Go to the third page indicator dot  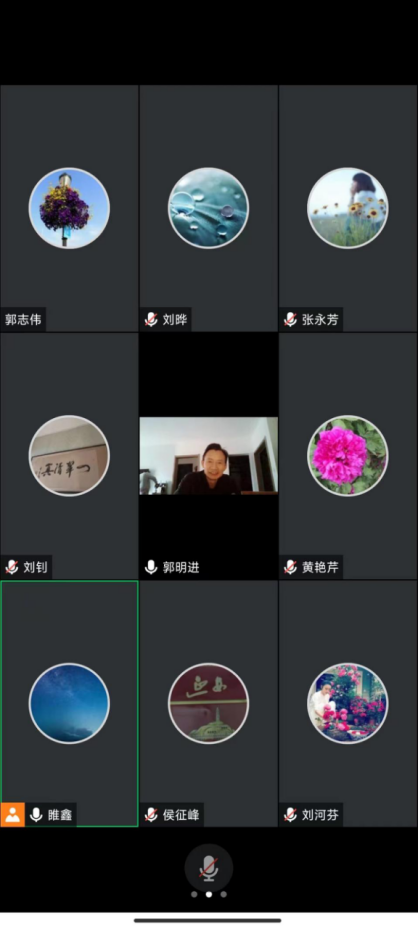pyautogui.click(x=223, y=895)
